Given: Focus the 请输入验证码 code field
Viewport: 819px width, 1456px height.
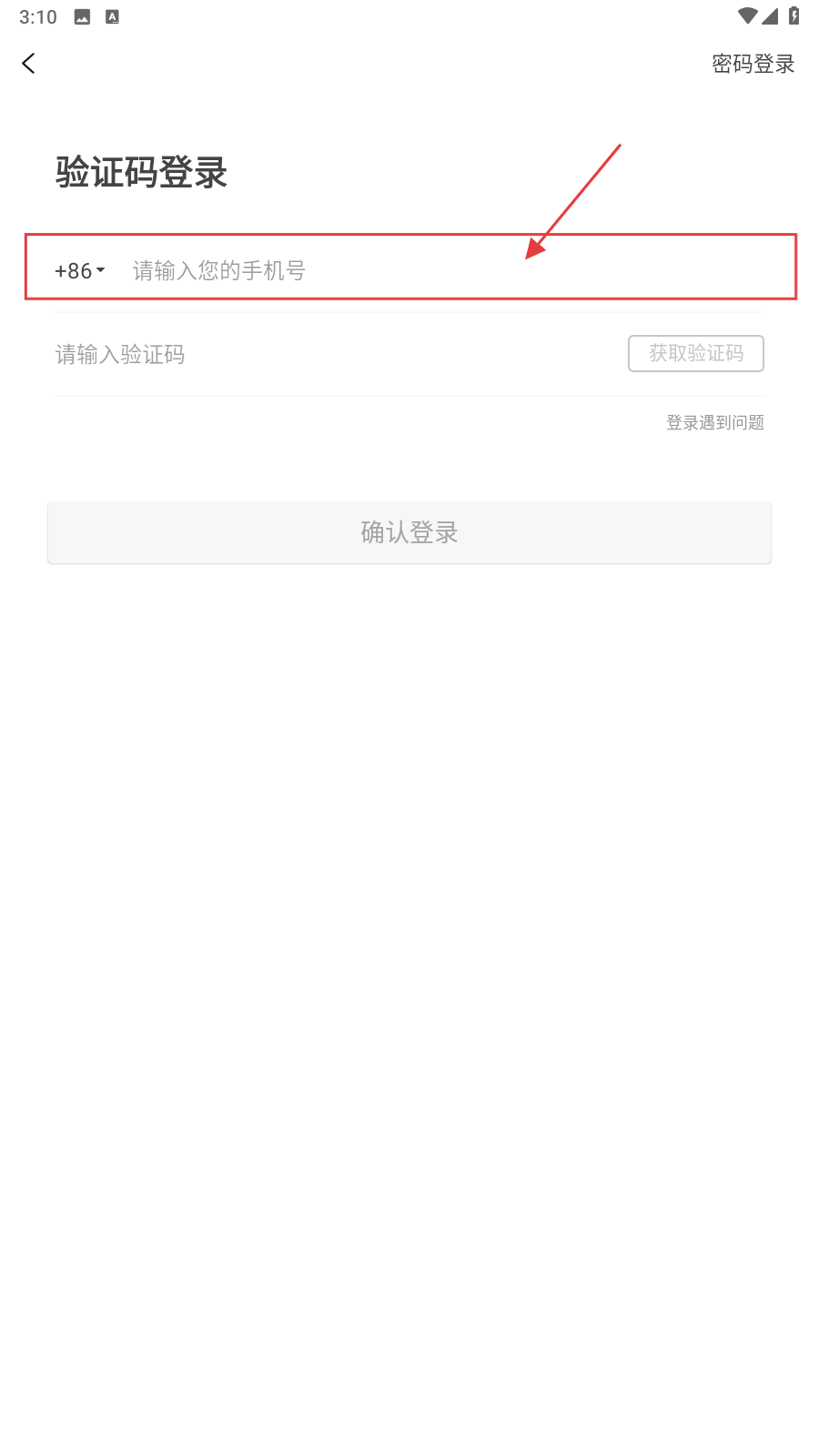Looking at the screenshot, I should pyautogui.click(x=328, y=354).
